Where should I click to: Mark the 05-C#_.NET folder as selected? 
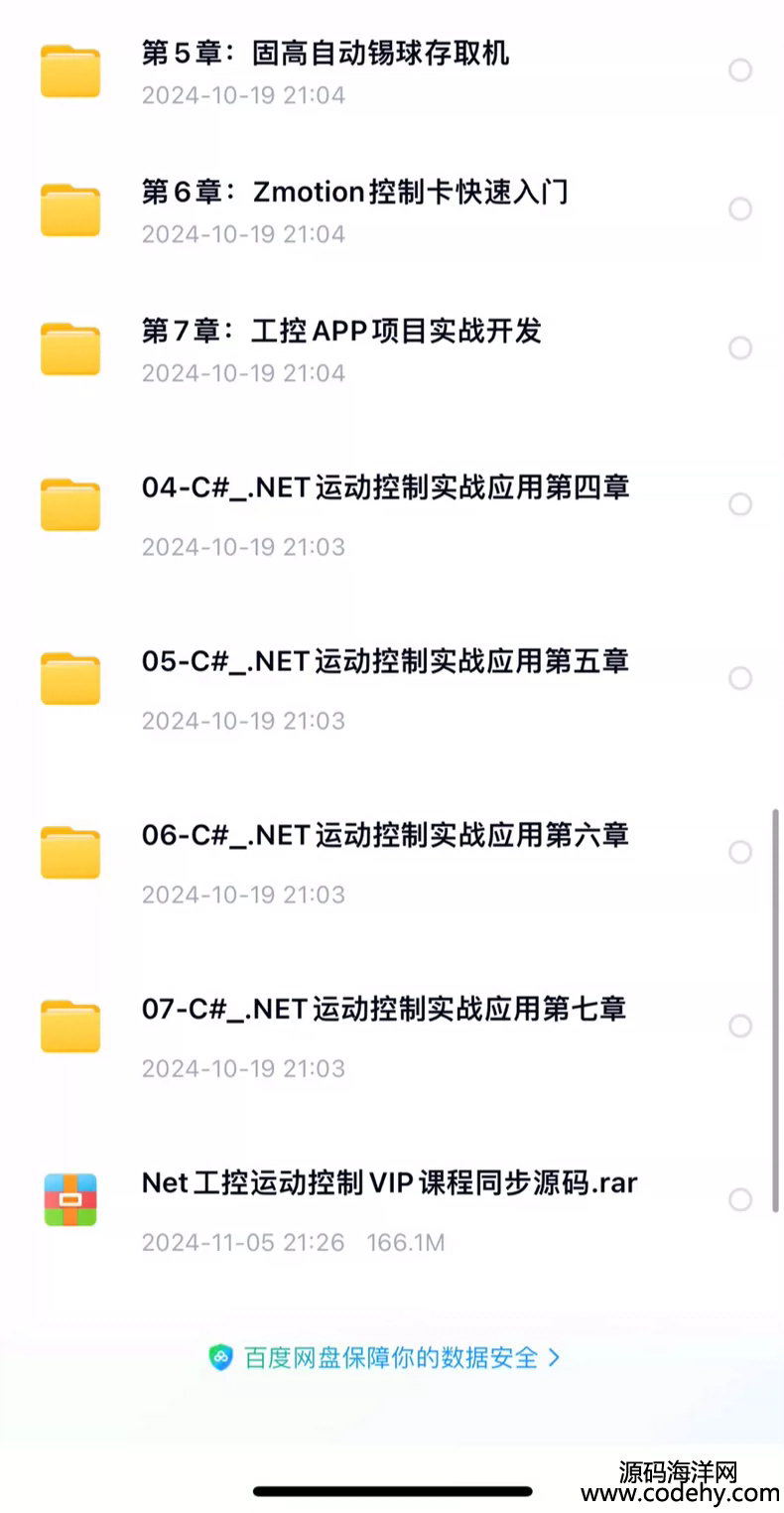coord(740,678)
